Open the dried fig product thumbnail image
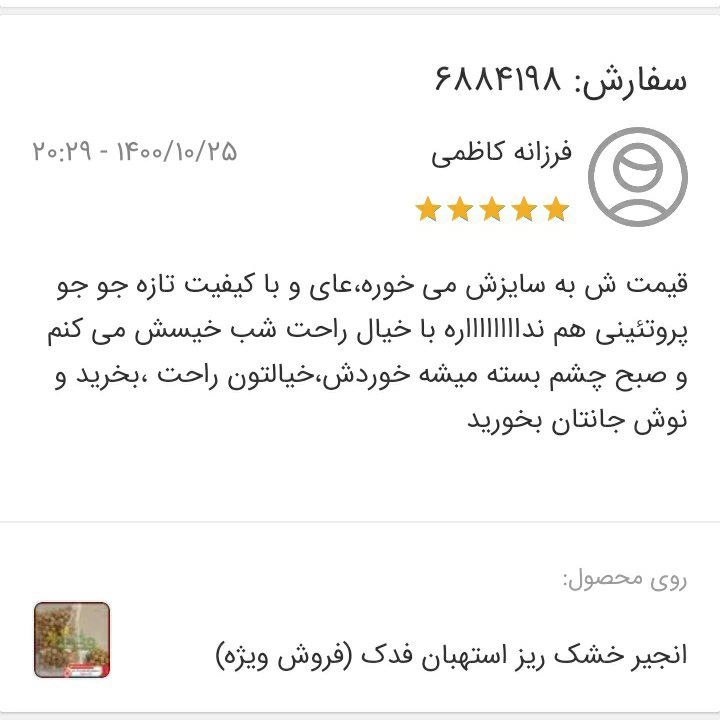The height and width of the screenshot is (720, 720). coord(72,639)
